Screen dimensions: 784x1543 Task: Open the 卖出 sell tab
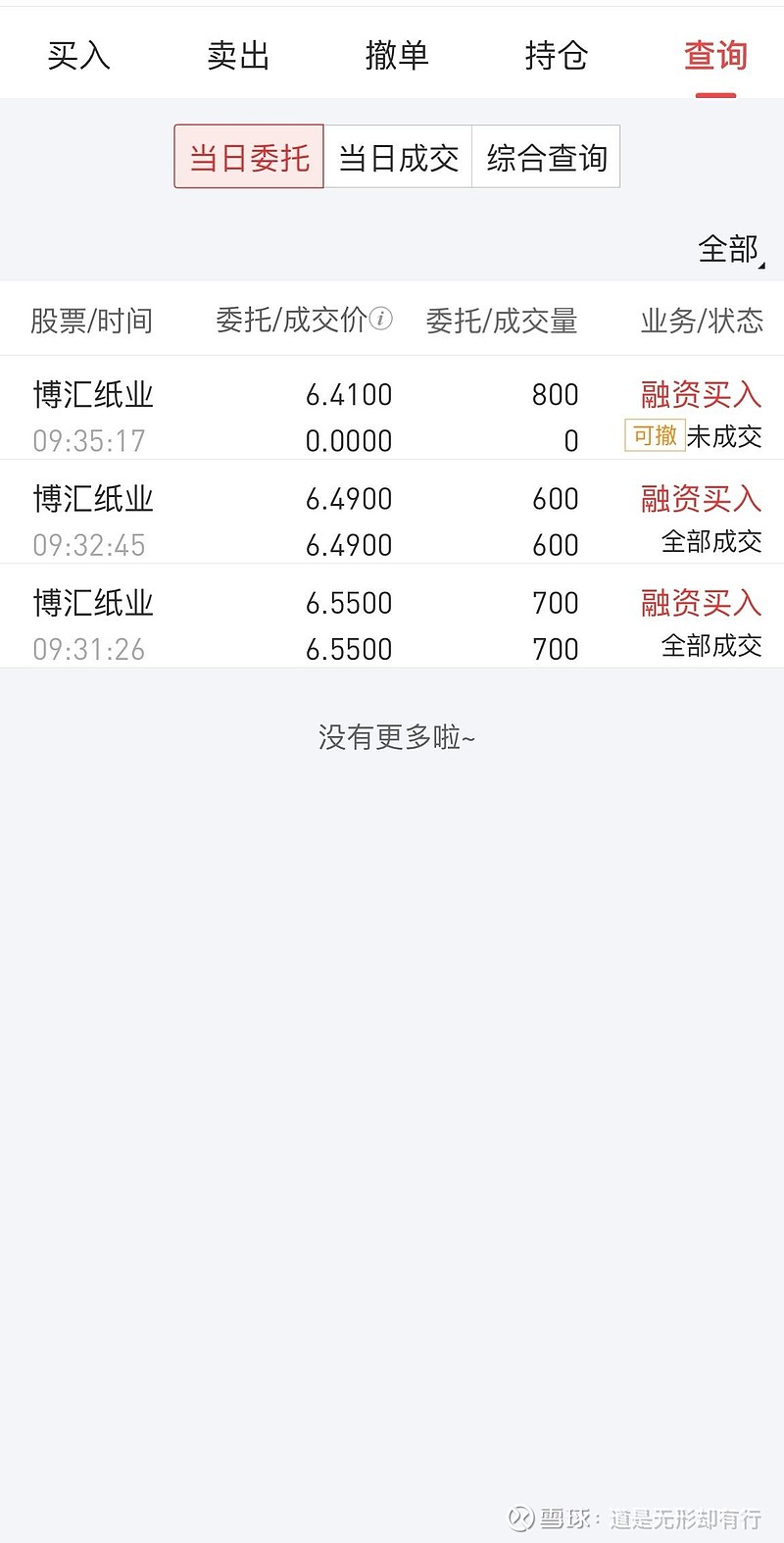point(238,56)
